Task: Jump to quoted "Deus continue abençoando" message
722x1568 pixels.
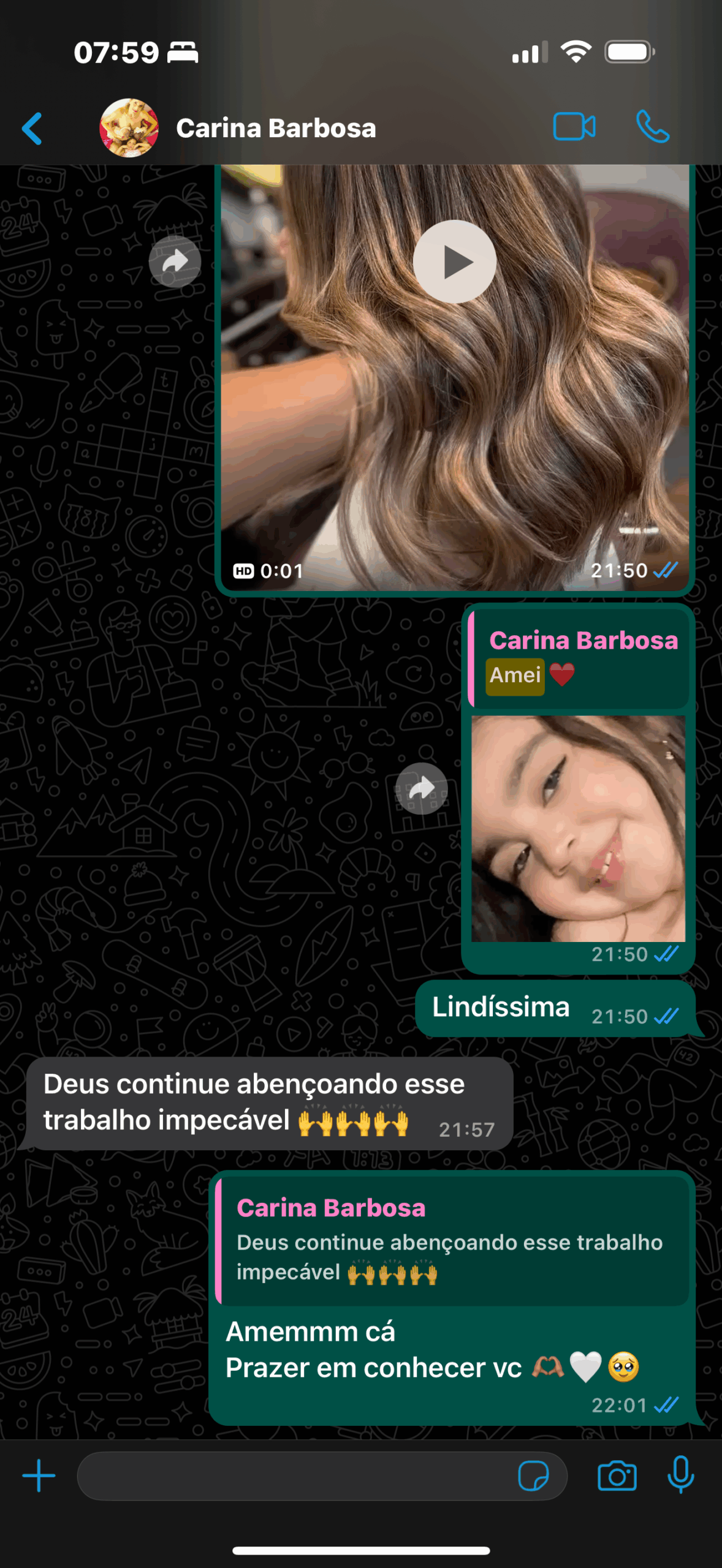Action: point(454,1240)
